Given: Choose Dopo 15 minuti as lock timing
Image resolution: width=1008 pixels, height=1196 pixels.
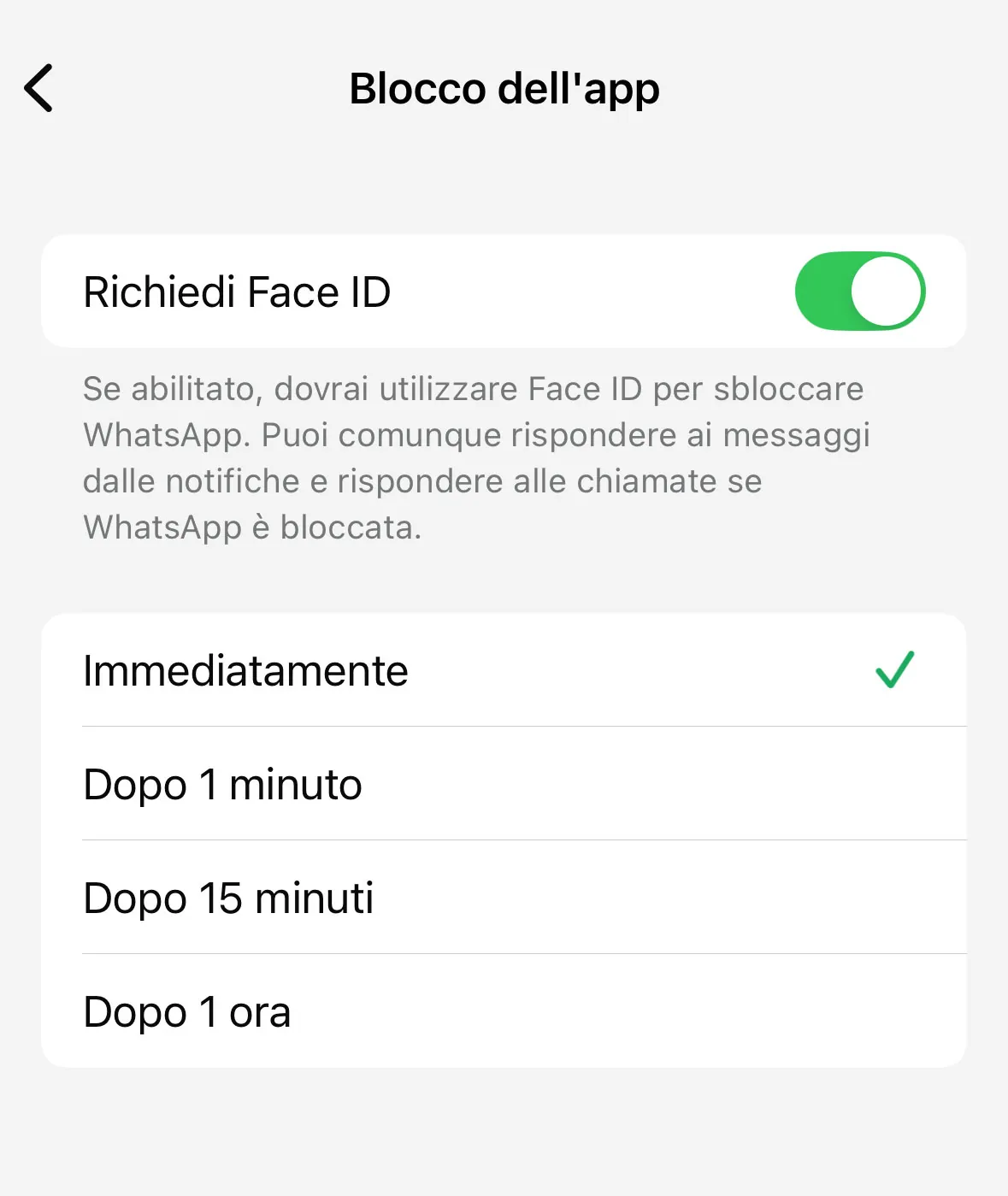Looking at the screenshot, I should [x=228, y=898].
